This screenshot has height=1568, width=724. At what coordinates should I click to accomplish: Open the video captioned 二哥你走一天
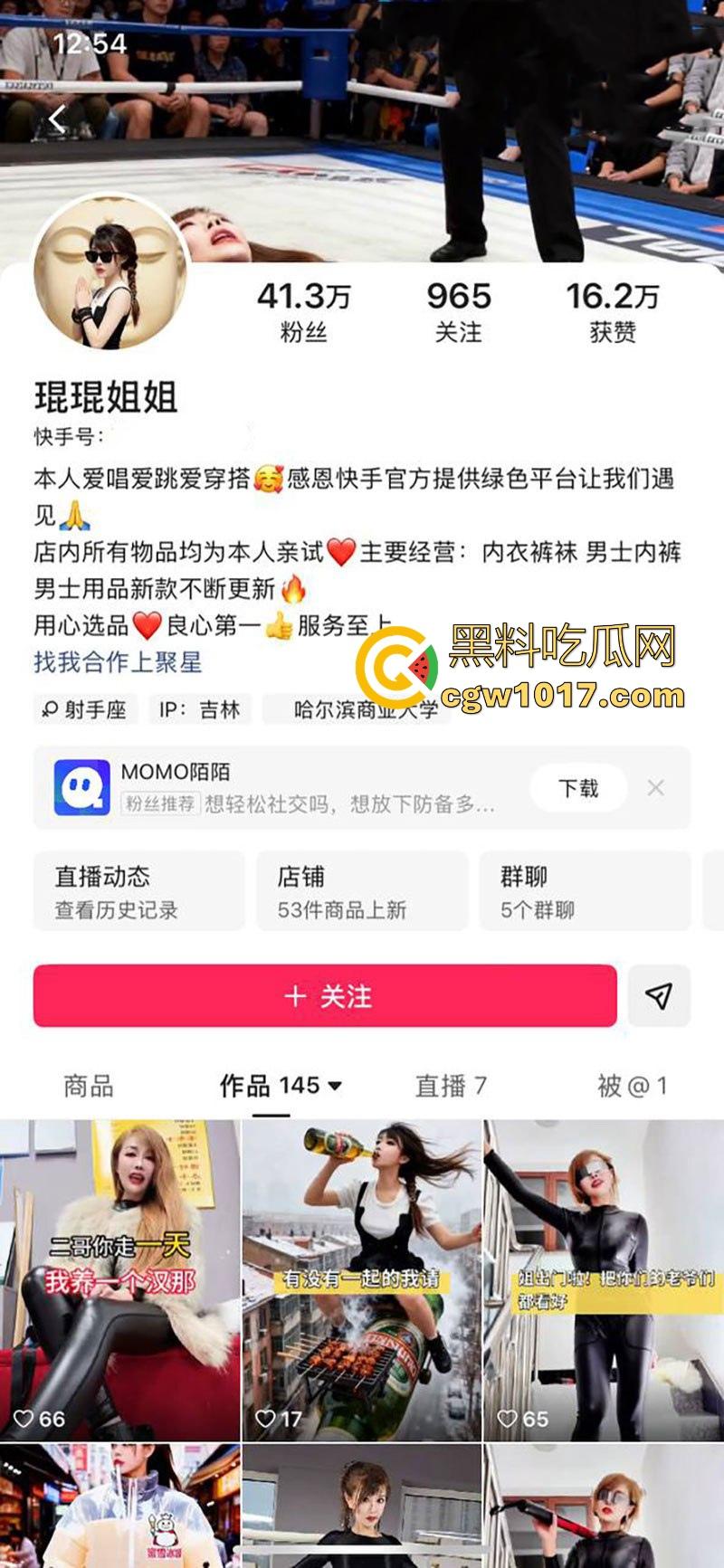(119, 1280)
